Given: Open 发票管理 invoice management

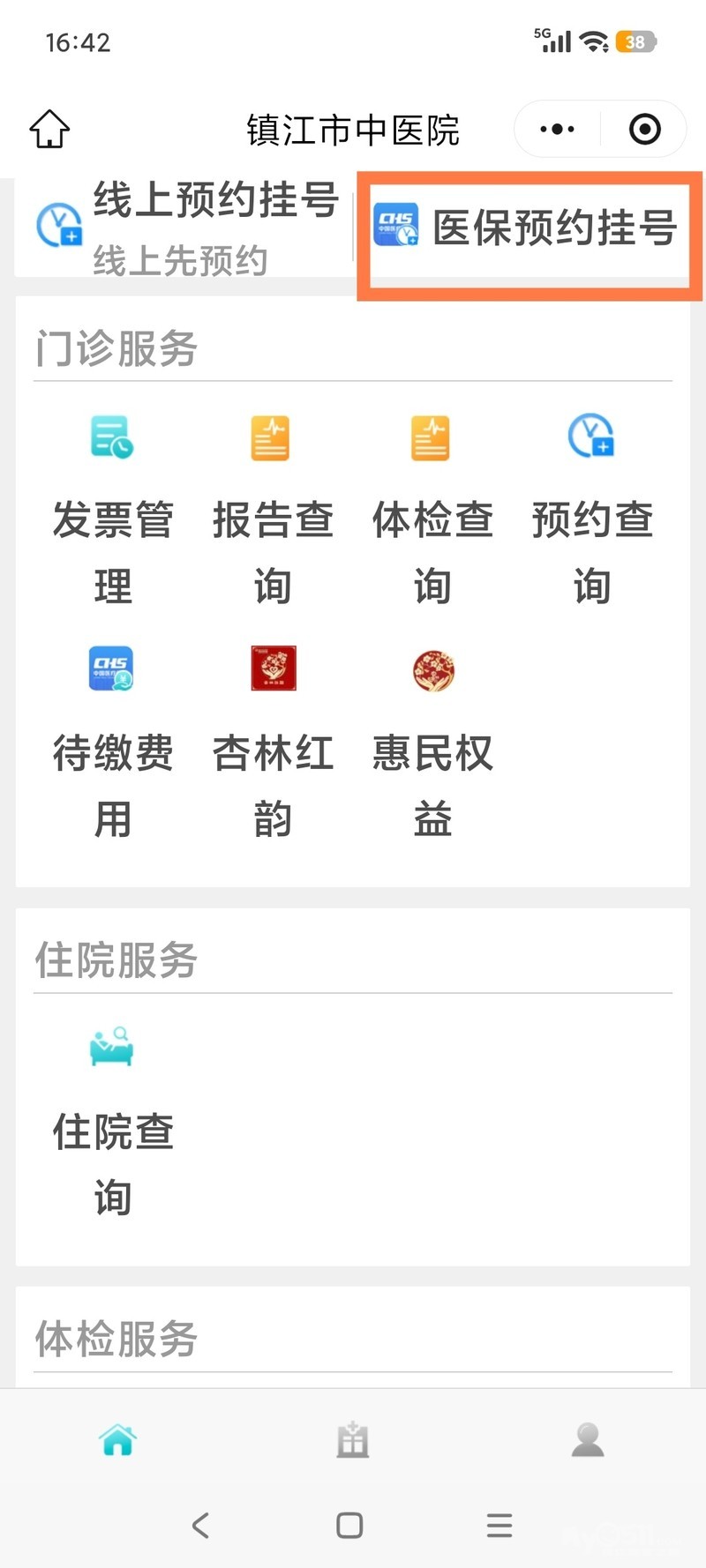Looking at the screenshot, I should pos(112,507).
